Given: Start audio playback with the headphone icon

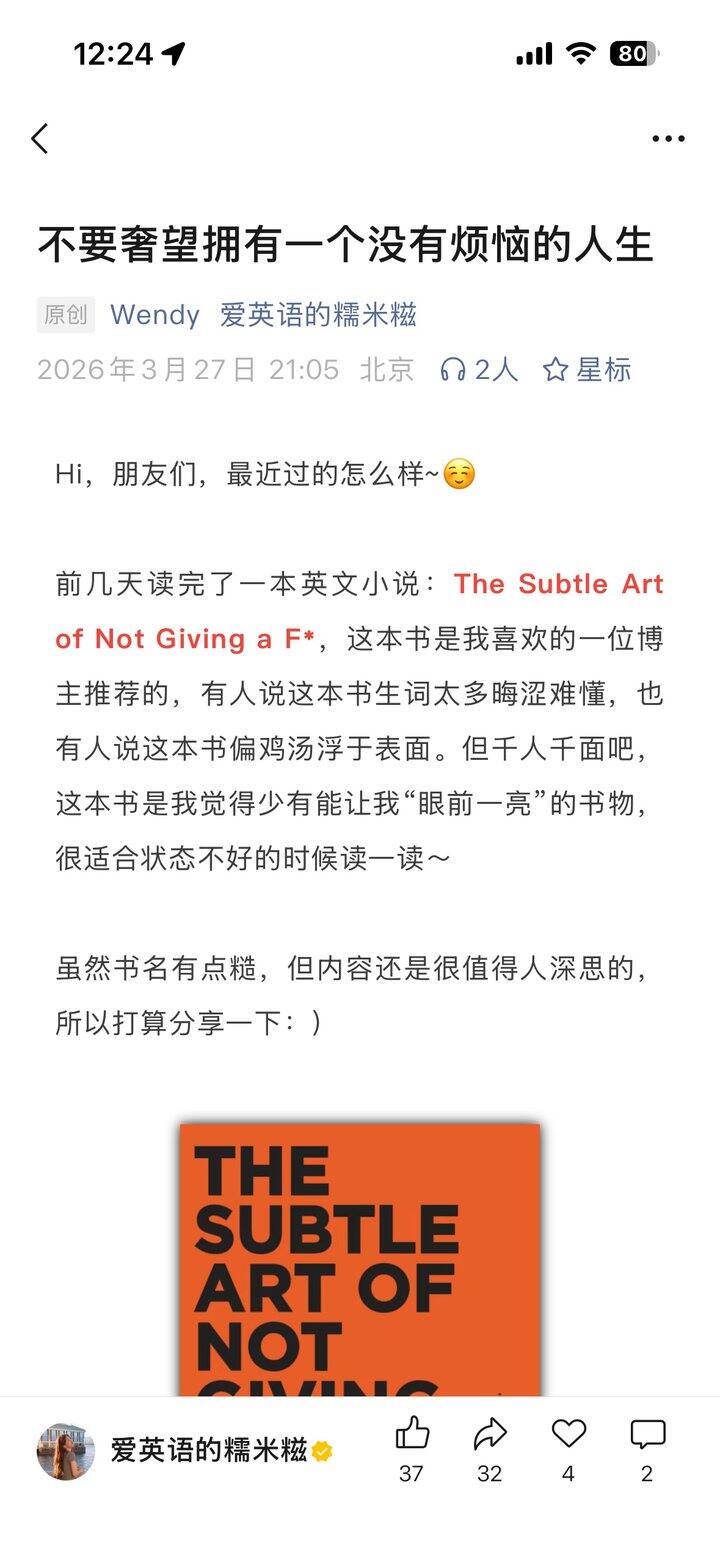Looking at the screenshot, I should tap(453, 370).
